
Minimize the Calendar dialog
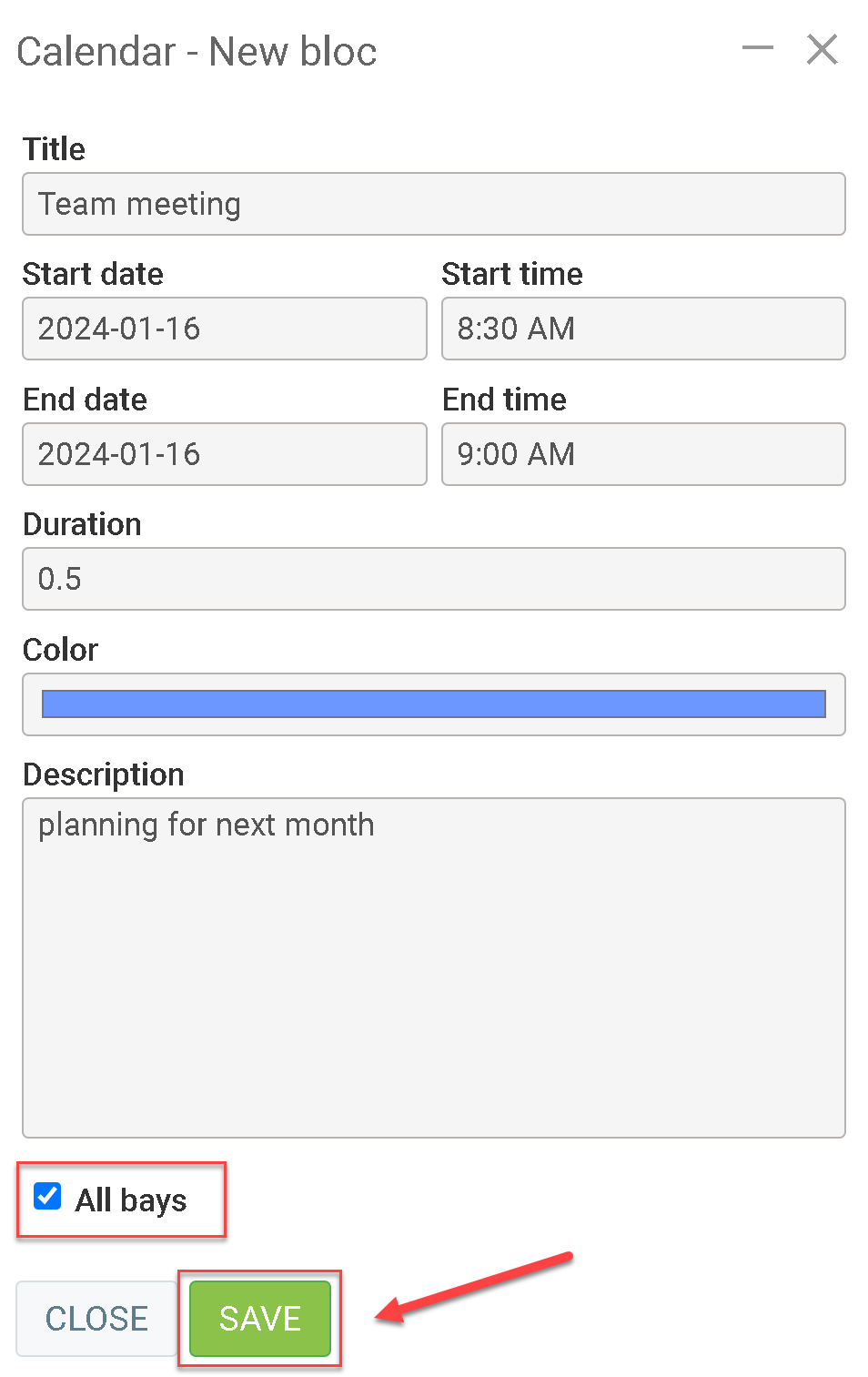(757, 49)
